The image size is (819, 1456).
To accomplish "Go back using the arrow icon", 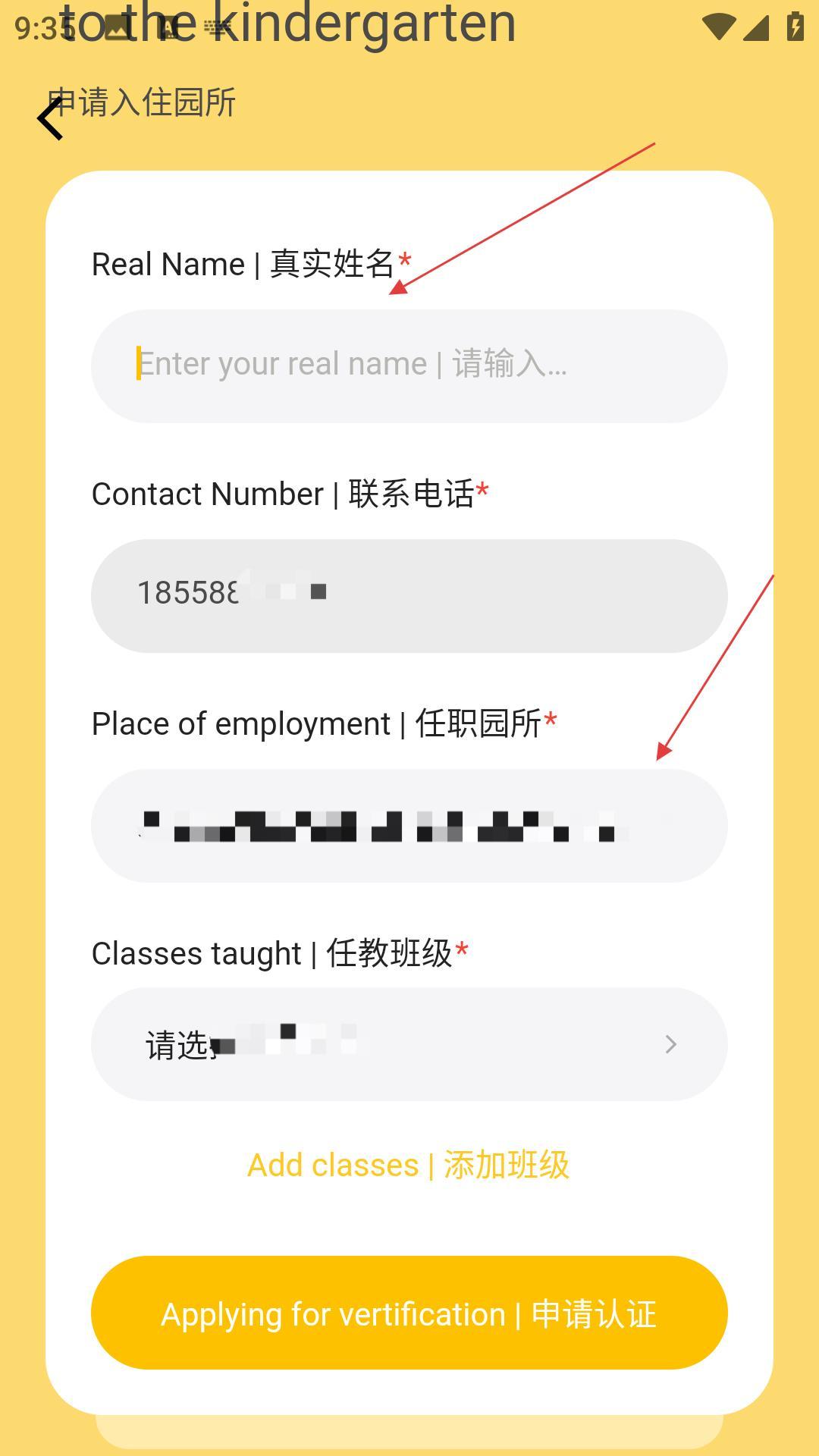I will pos(50,119).
